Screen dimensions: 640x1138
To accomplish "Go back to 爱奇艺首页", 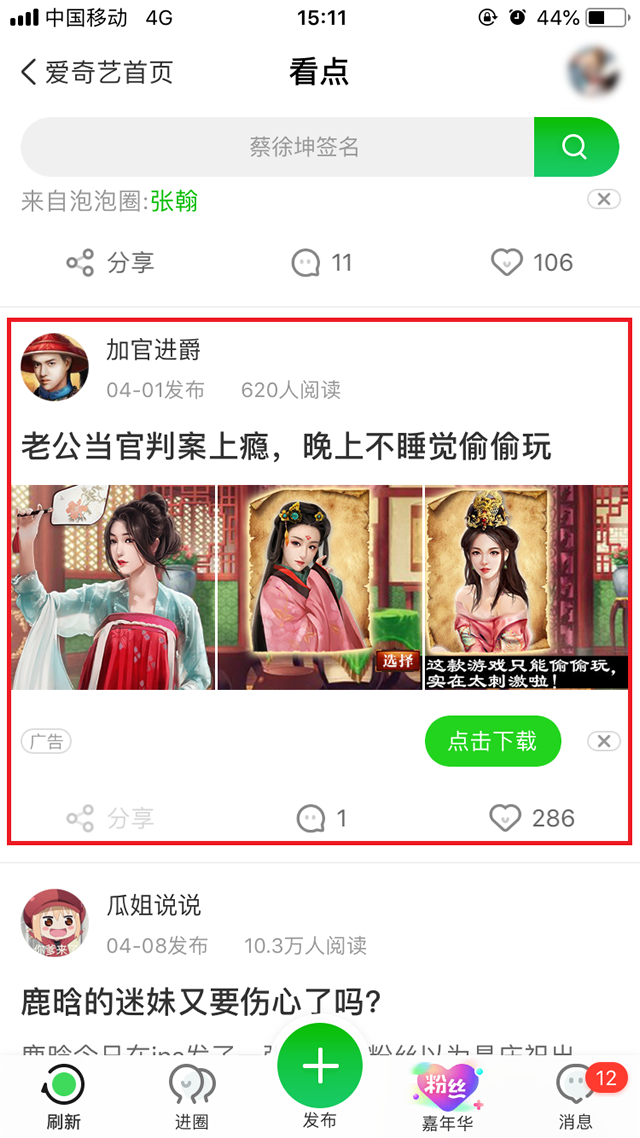I will pos(97,72).
